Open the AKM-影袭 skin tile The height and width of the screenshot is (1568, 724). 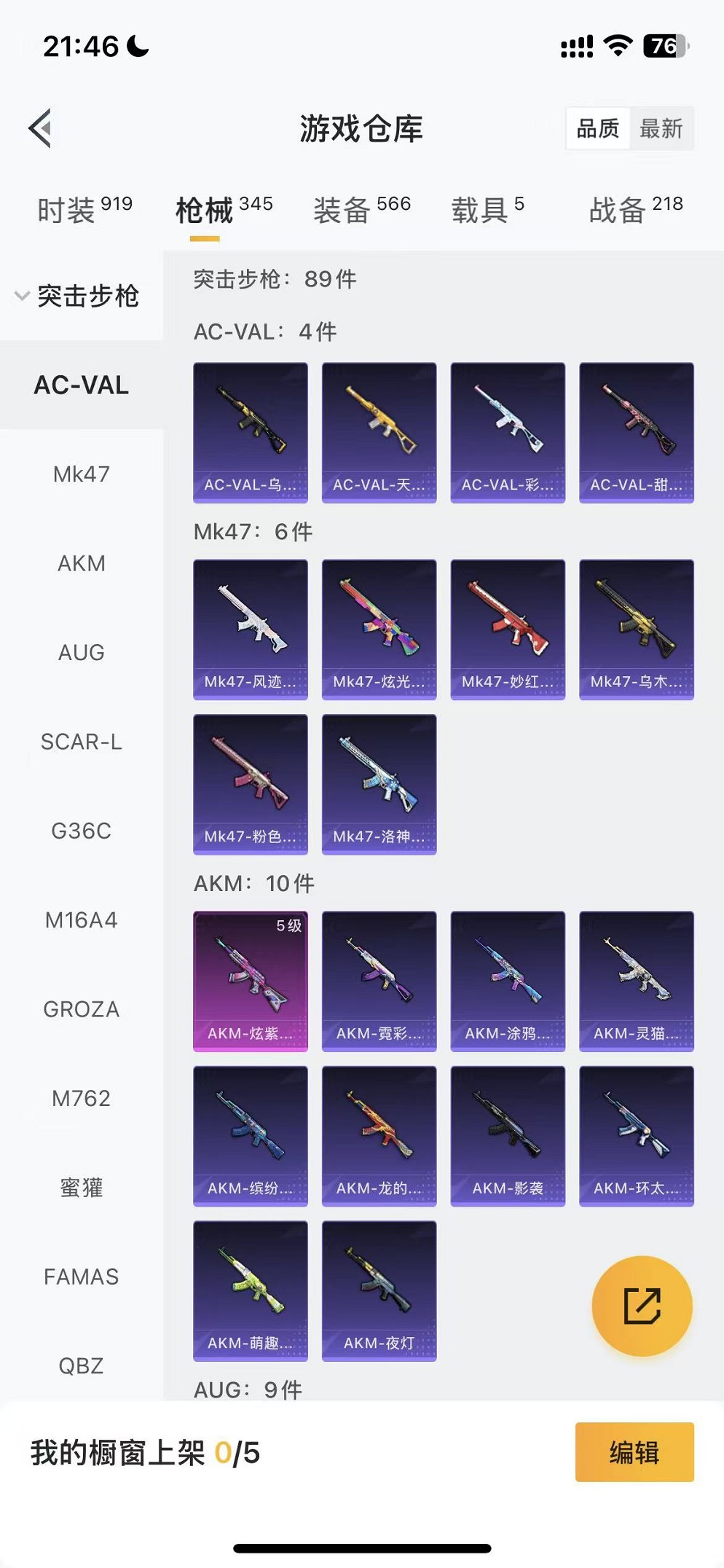[508, 1136]
